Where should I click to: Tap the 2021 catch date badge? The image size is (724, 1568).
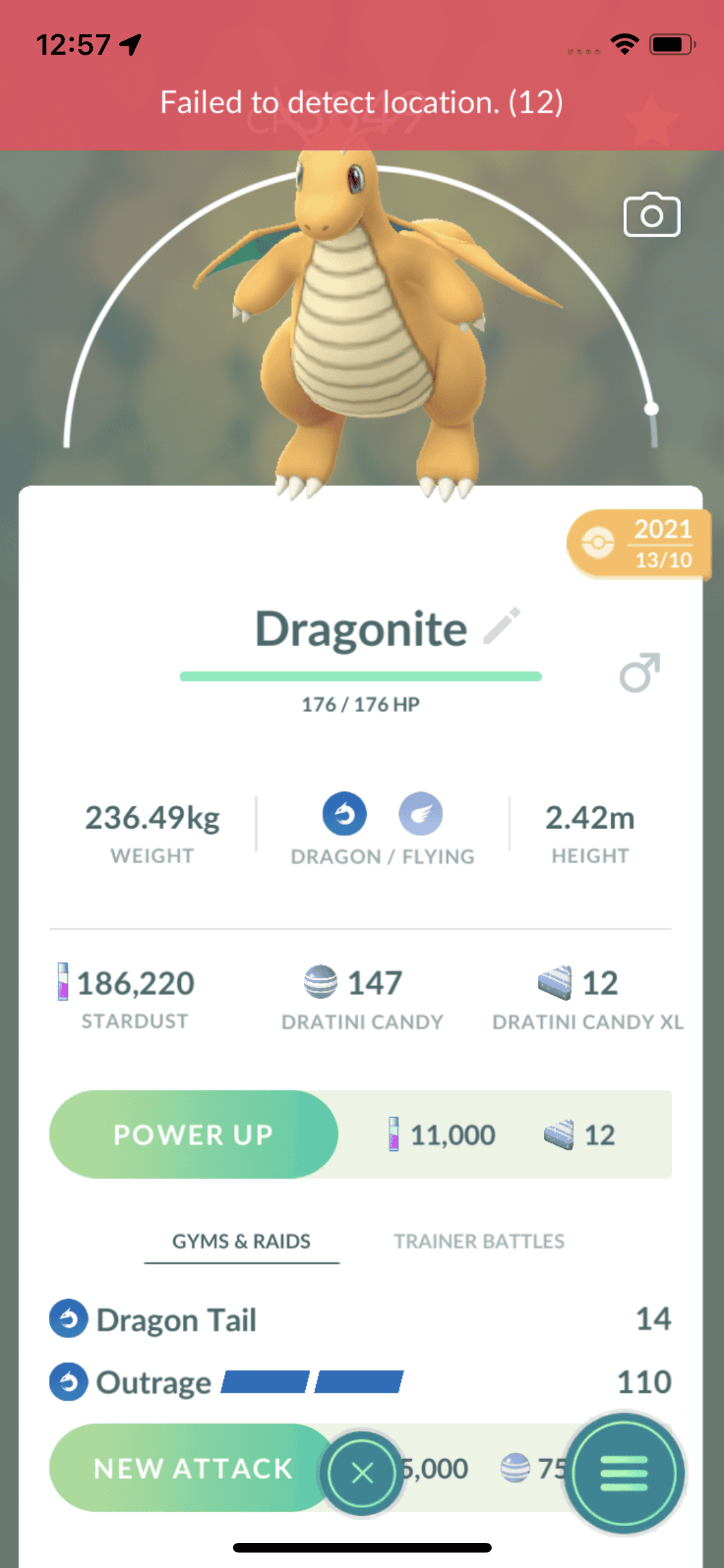(638, 545)
